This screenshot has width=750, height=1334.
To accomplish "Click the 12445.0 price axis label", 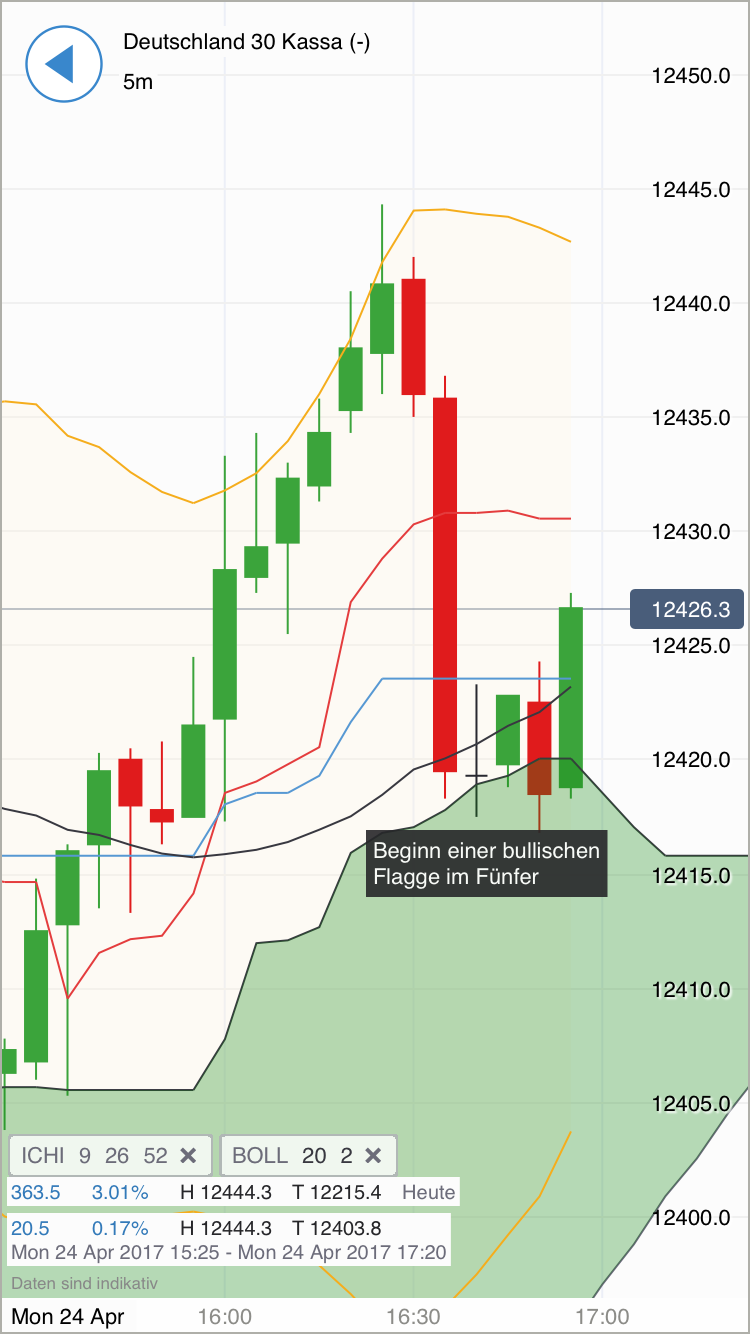I will point(692,188).
